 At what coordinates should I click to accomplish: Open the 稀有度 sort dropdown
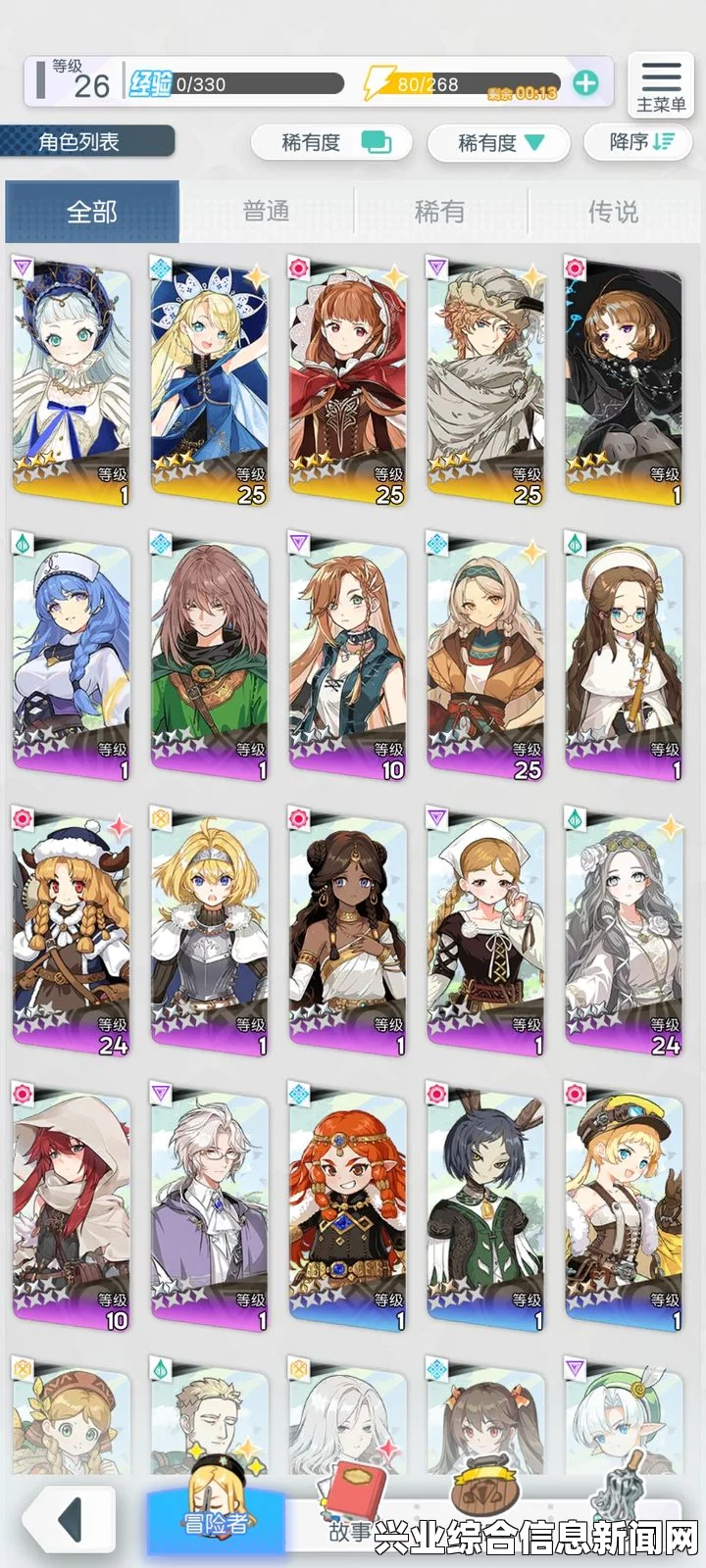pos(500,143)
